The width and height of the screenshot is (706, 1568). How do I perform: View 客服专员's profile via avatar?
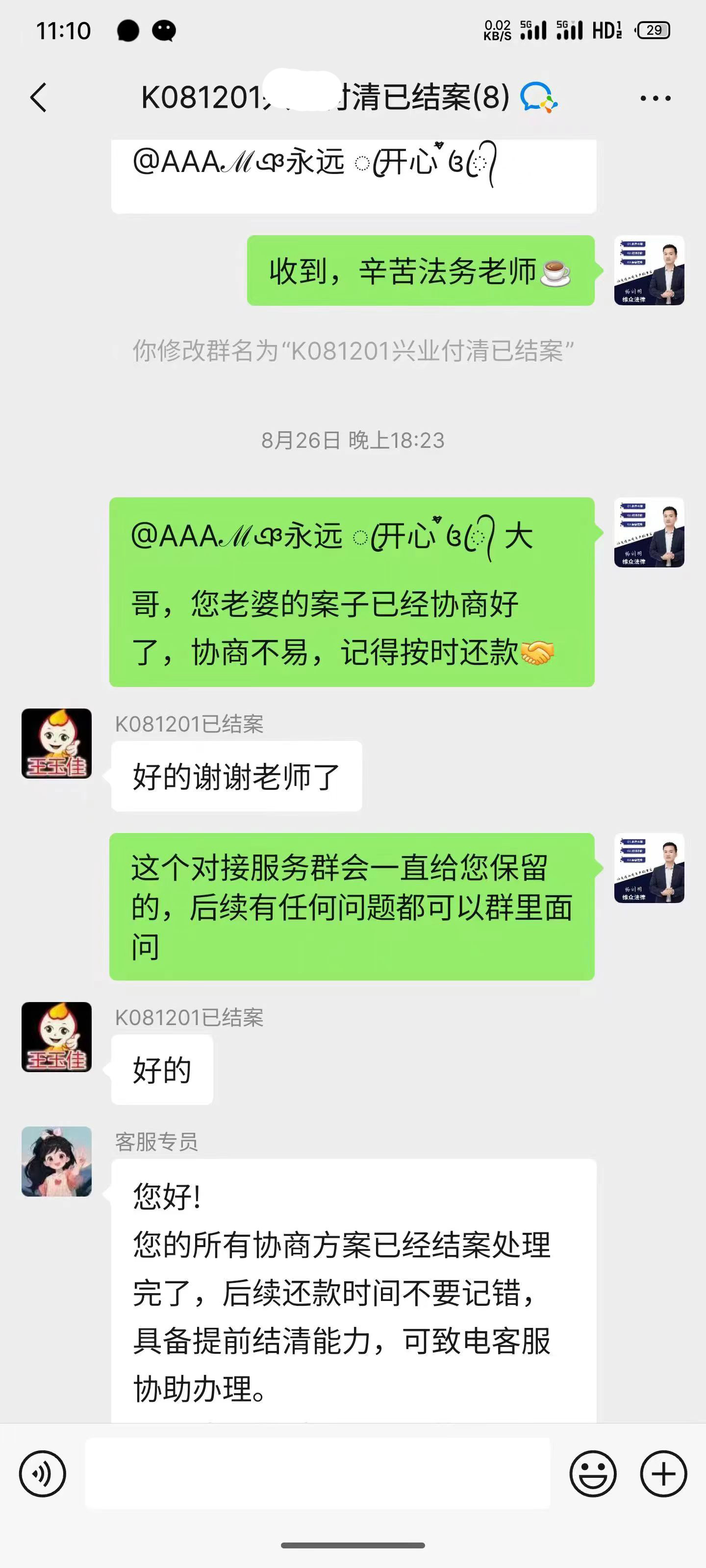57,1161
